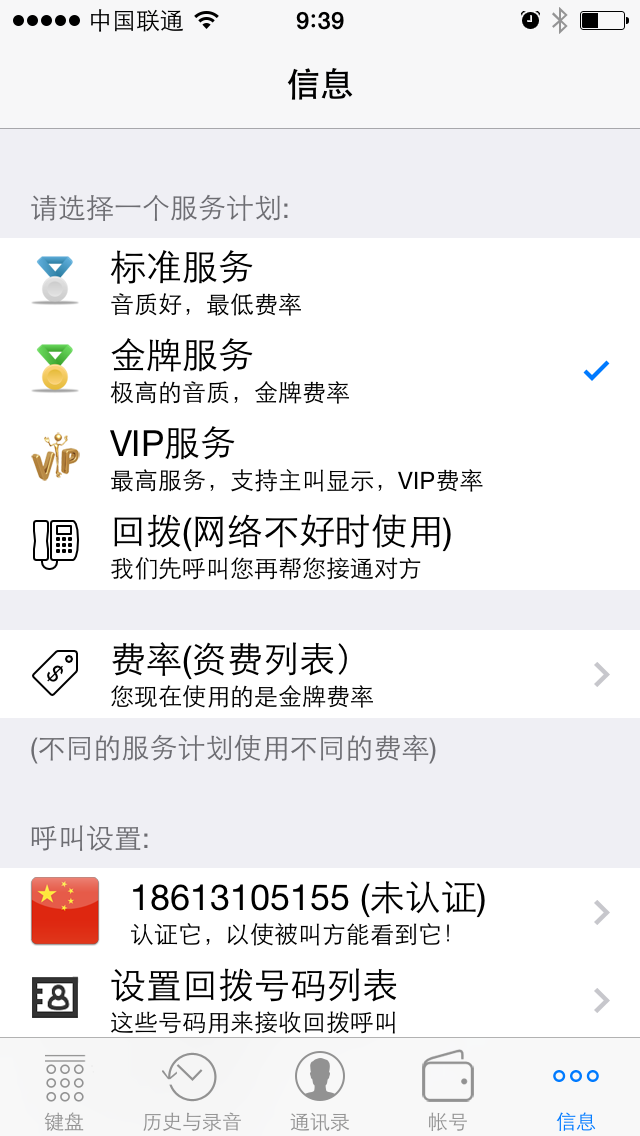Select the VIP服务 plan
The width and height of the screenshot is (640, 1136).
click(320, 458)
